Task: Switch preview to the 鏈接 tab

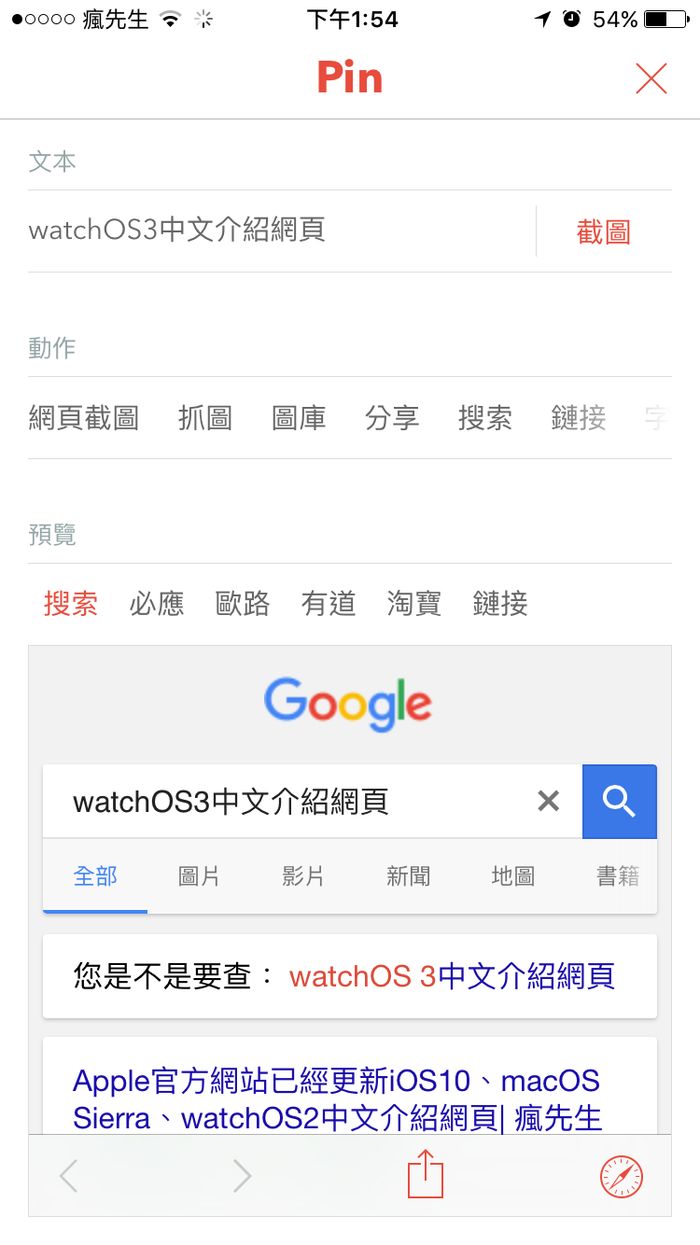Action: click(500, 604)
